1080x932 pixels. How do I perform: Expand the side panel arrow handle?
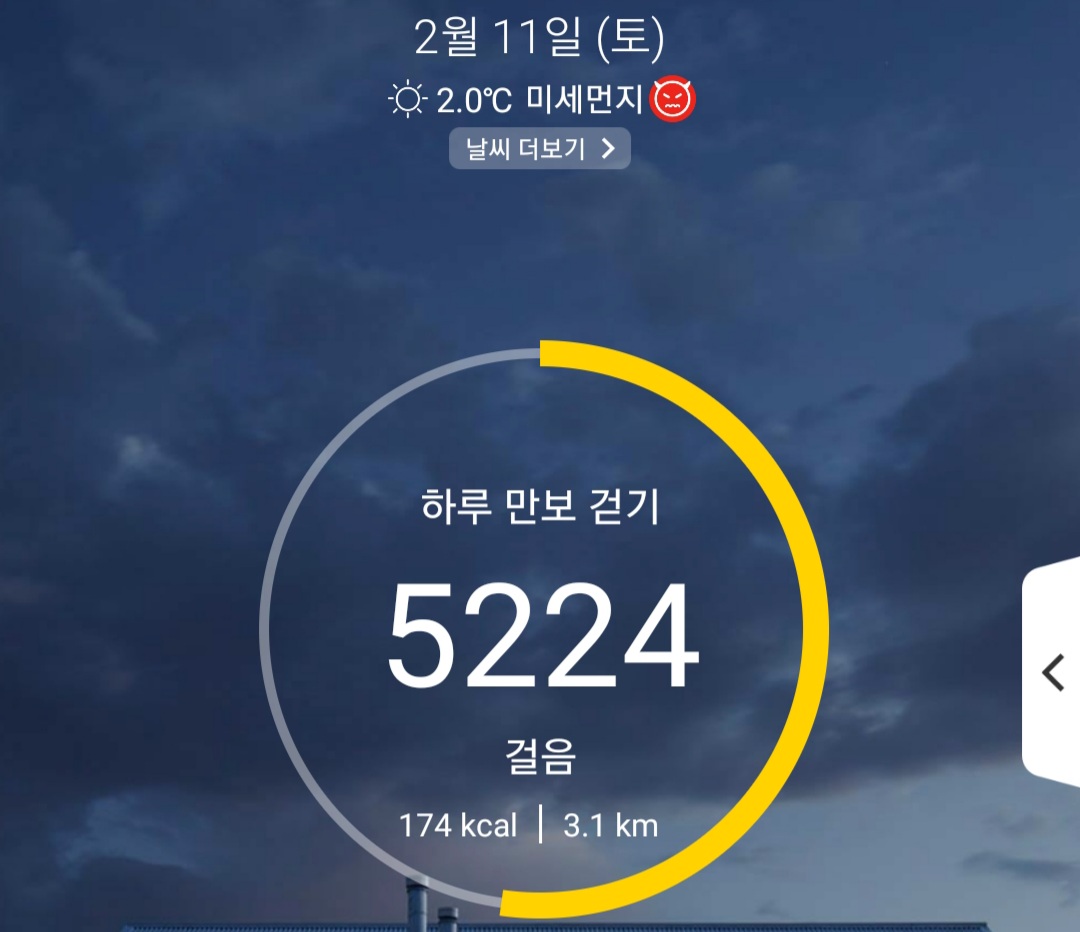pos(1052,672)
